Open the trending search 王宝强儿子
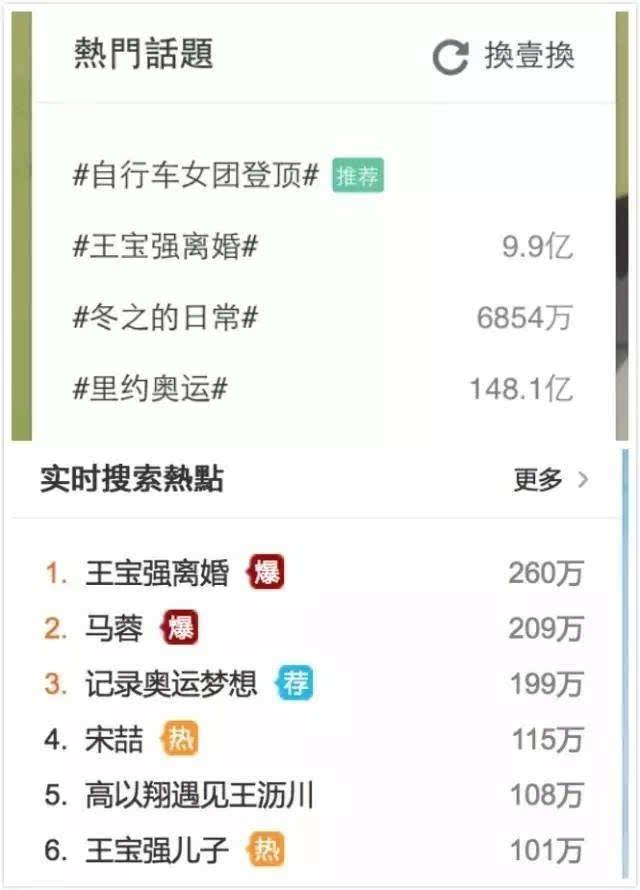This screenshot has height=890, width=640. tap(157, 851)
